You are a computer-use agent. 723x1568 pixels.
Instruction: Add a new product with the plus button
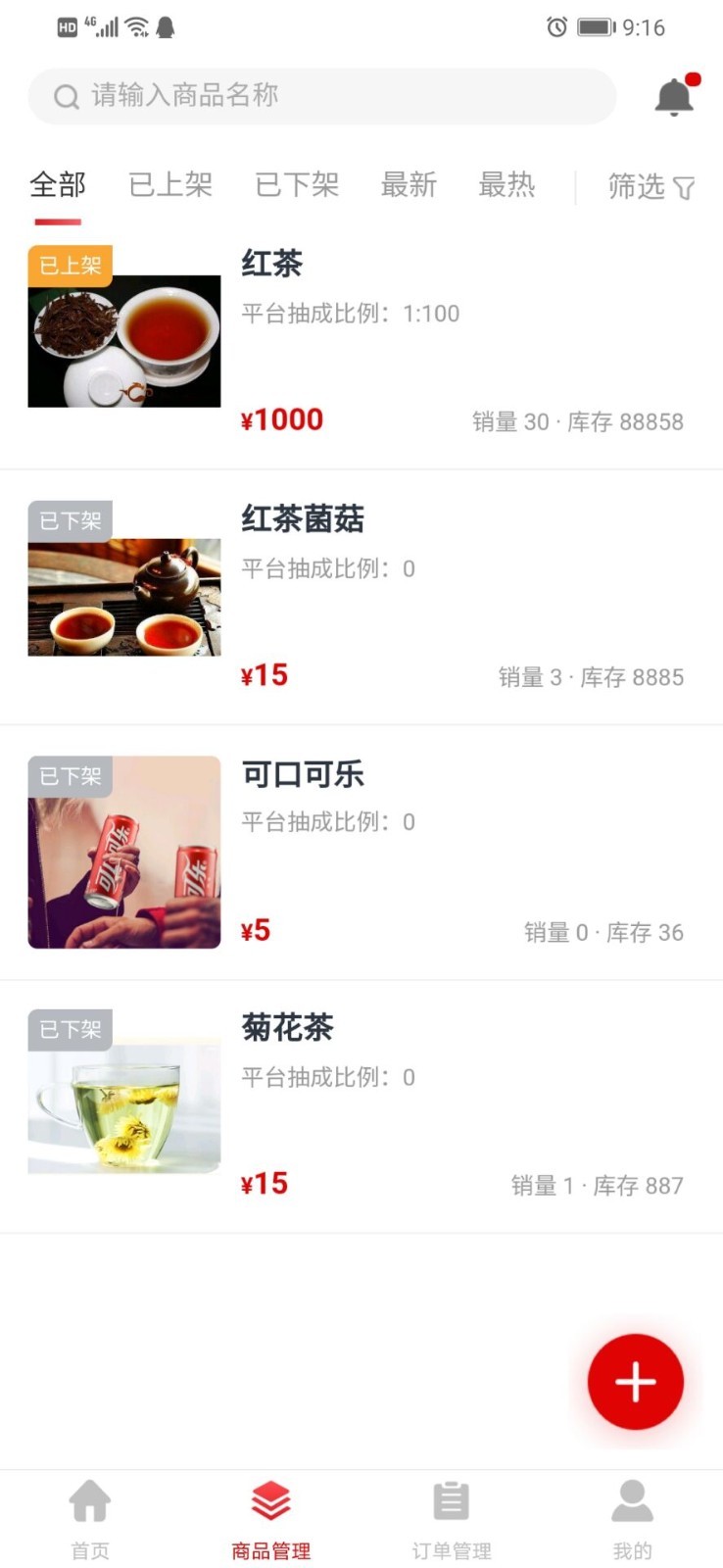click(635, 1381)
